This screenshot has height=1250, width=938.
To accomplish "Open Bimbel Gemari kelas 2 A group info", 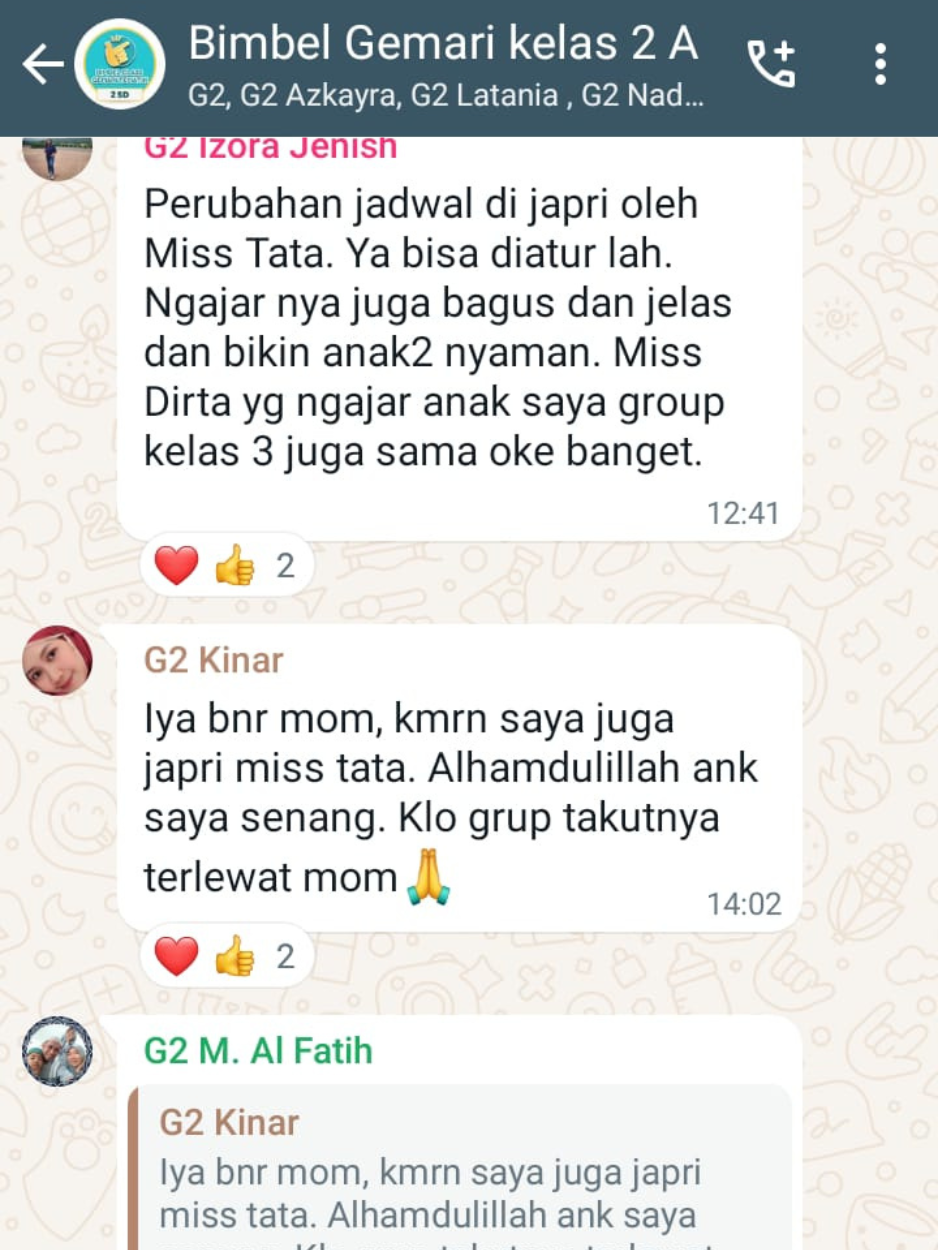I will pyautogui.click(x=443, y=65).
